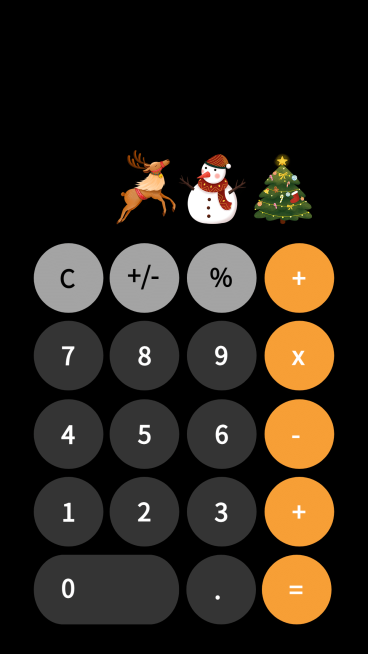The height and width of the screenshot is (654, 368).
Task: Insert a decimal point
Action: [221, 589]
